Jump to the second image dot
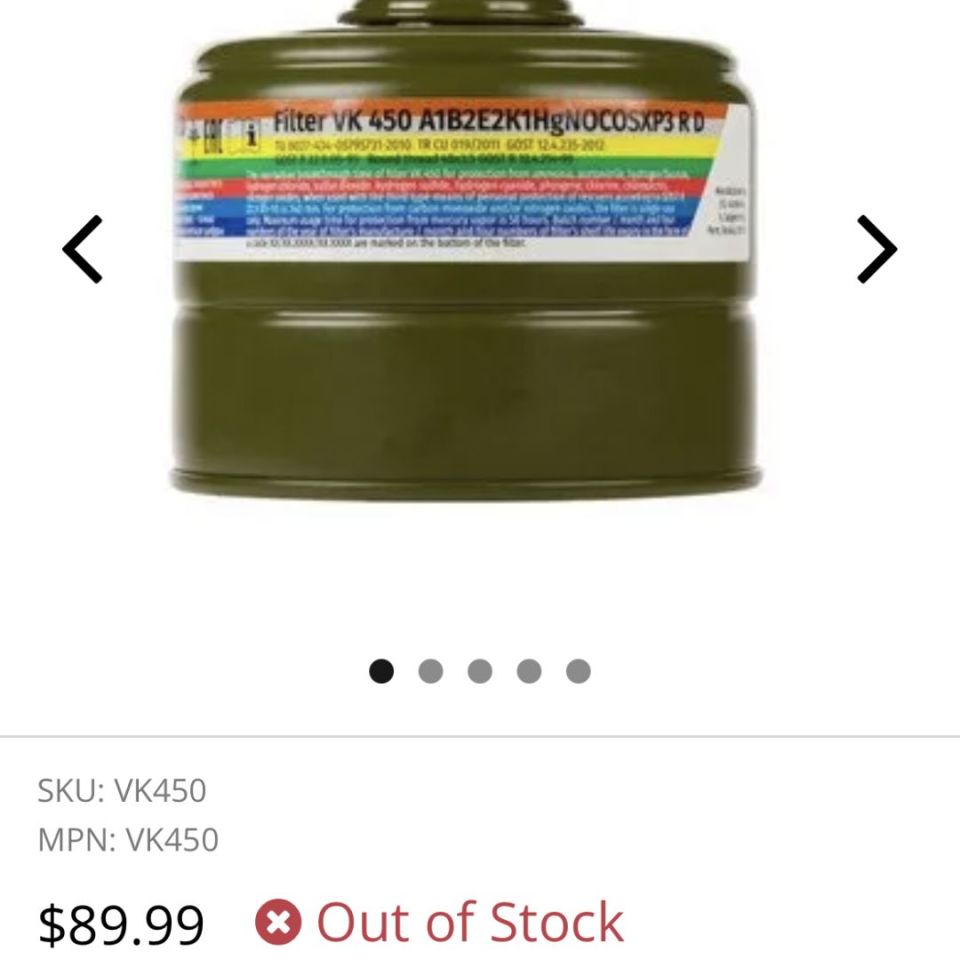Image resolution: width=960 pixels, height=960 pixels. [x=430, y=671]
